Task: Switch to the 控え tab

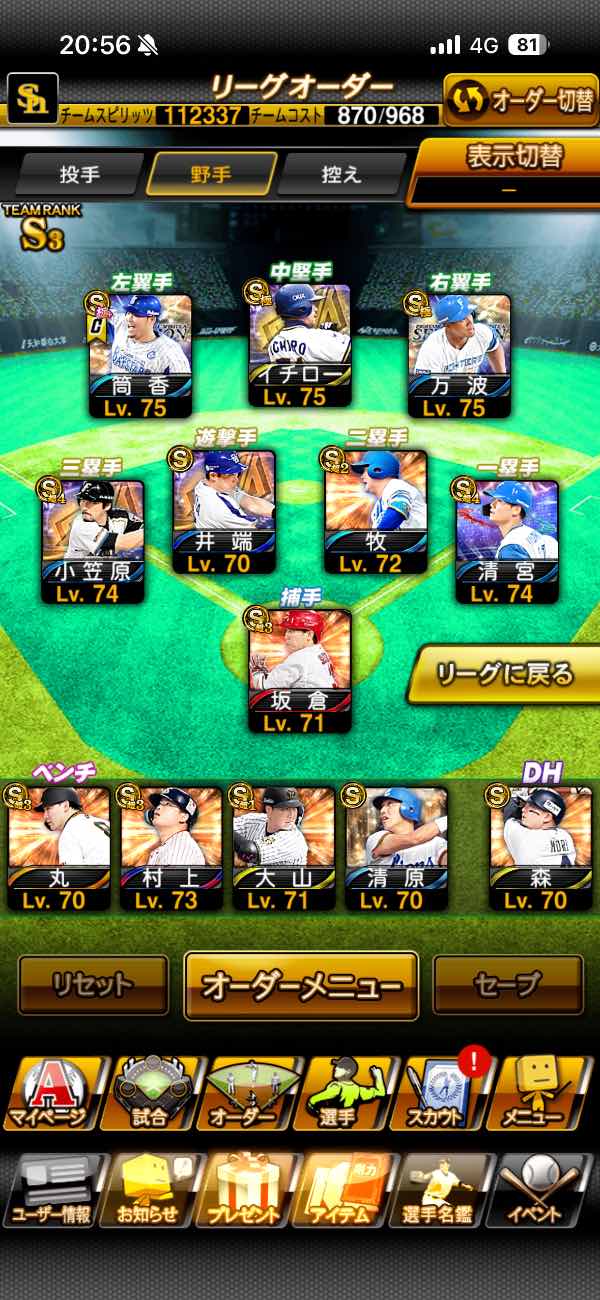Action: point(340,174)
